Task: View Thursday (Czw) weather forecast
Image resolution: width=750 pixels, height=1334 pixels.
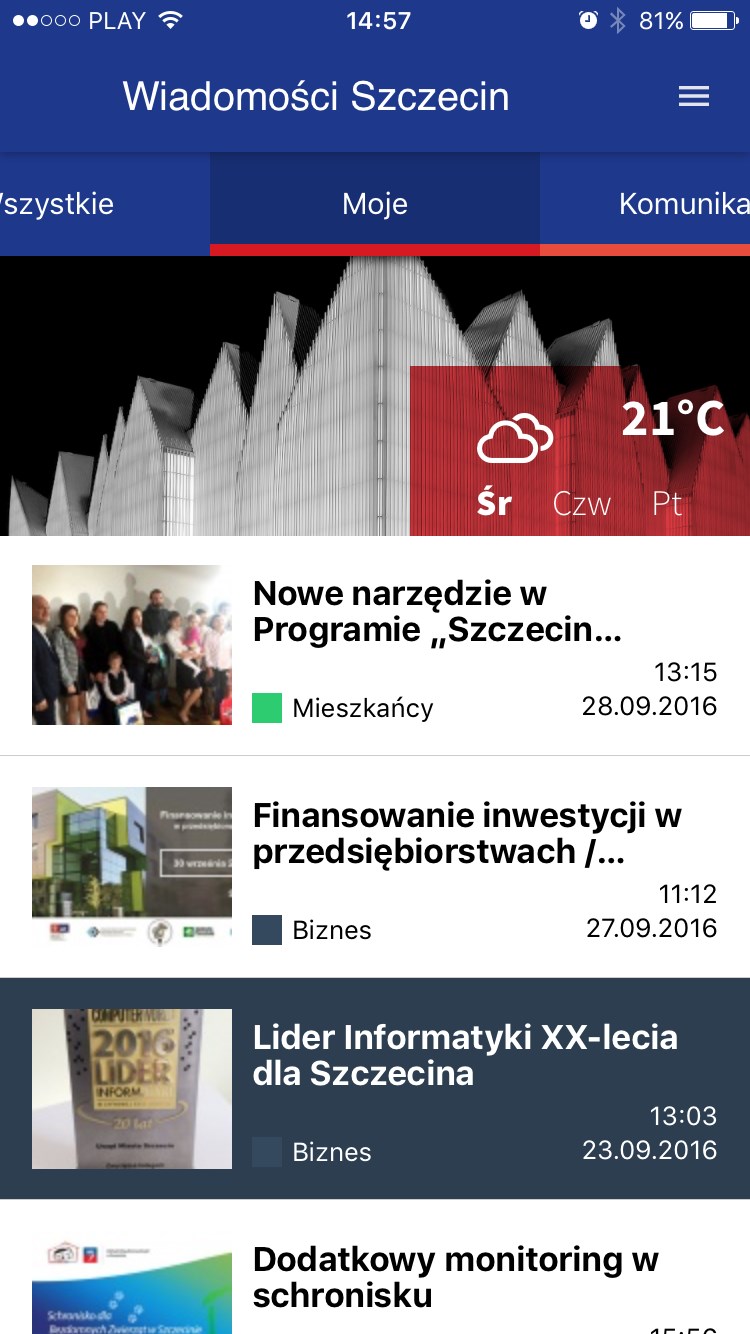Action: [581, 503]
